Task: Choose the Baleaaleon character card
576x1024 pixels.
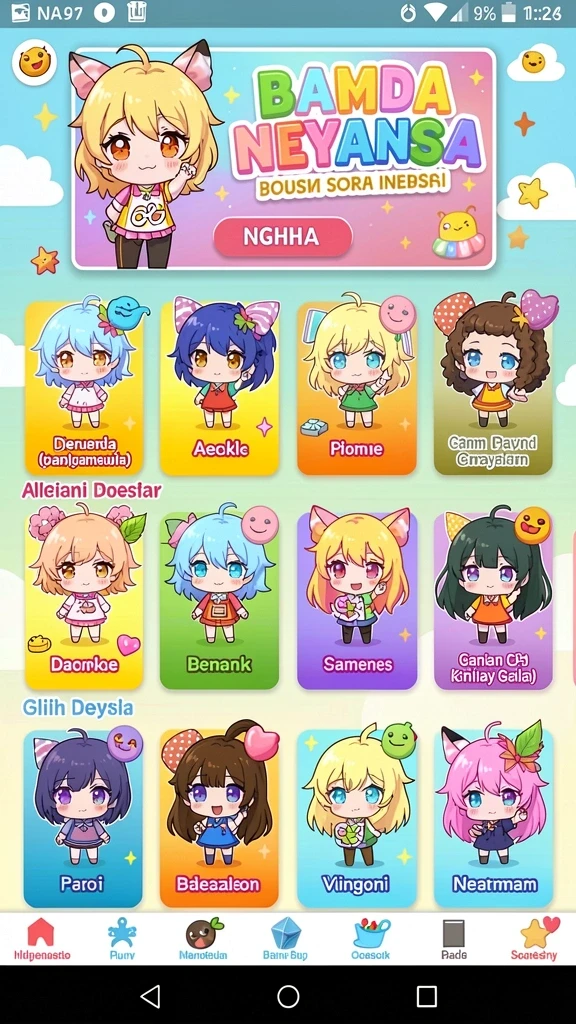Action: [219, 818]
